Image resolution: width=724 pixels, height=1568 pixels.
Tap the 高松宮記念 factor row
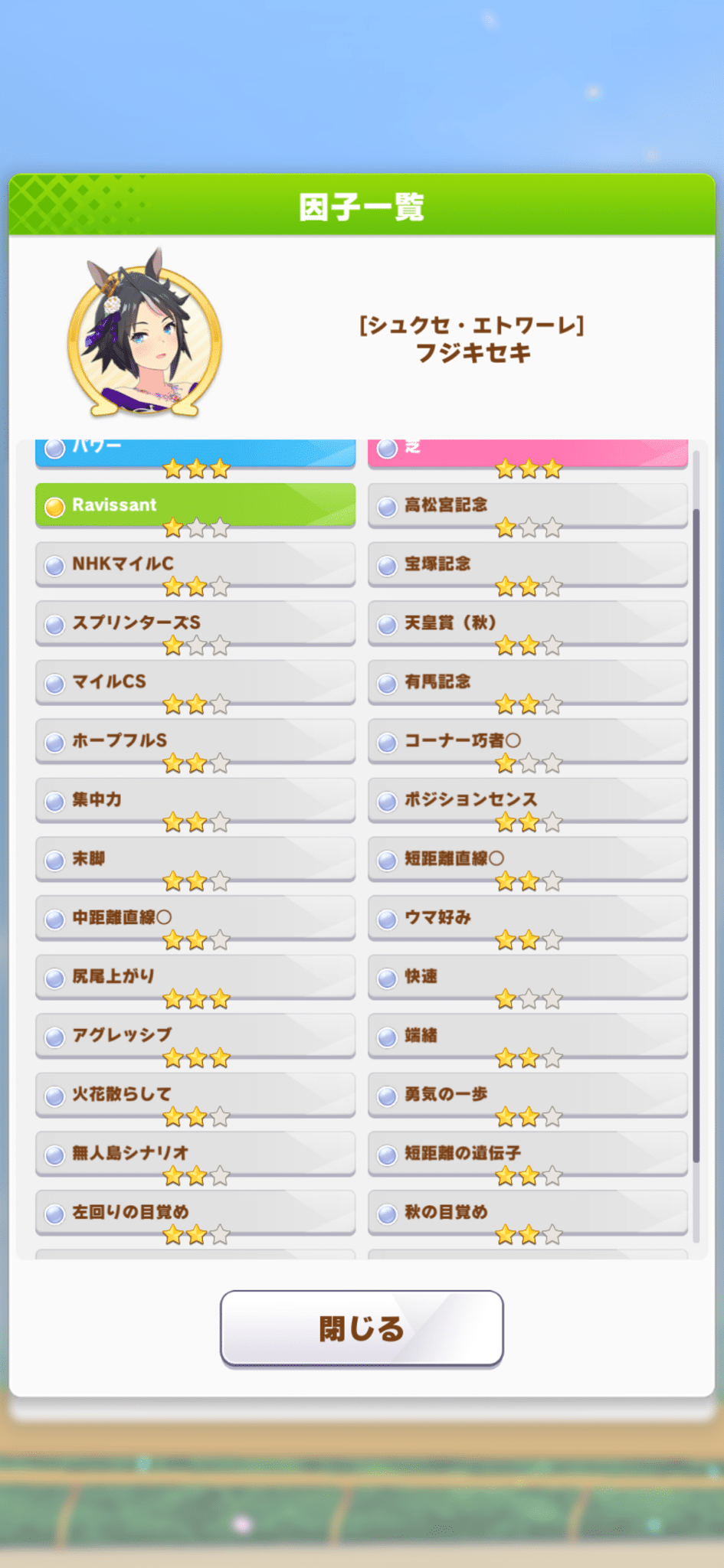coord(527,505)
